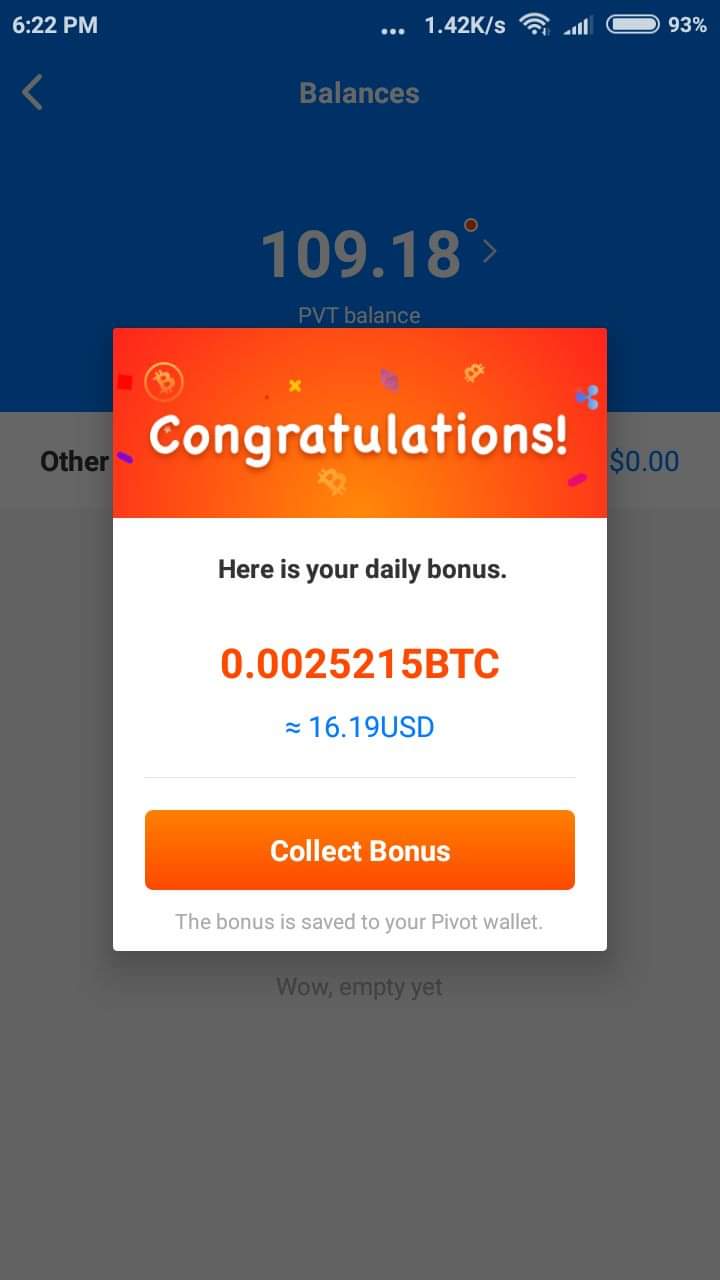The height and width of the screenshot is (1280, 720).
Task: Go back from Balances screen
Action: pyautogui.click(x=33, y=93)
